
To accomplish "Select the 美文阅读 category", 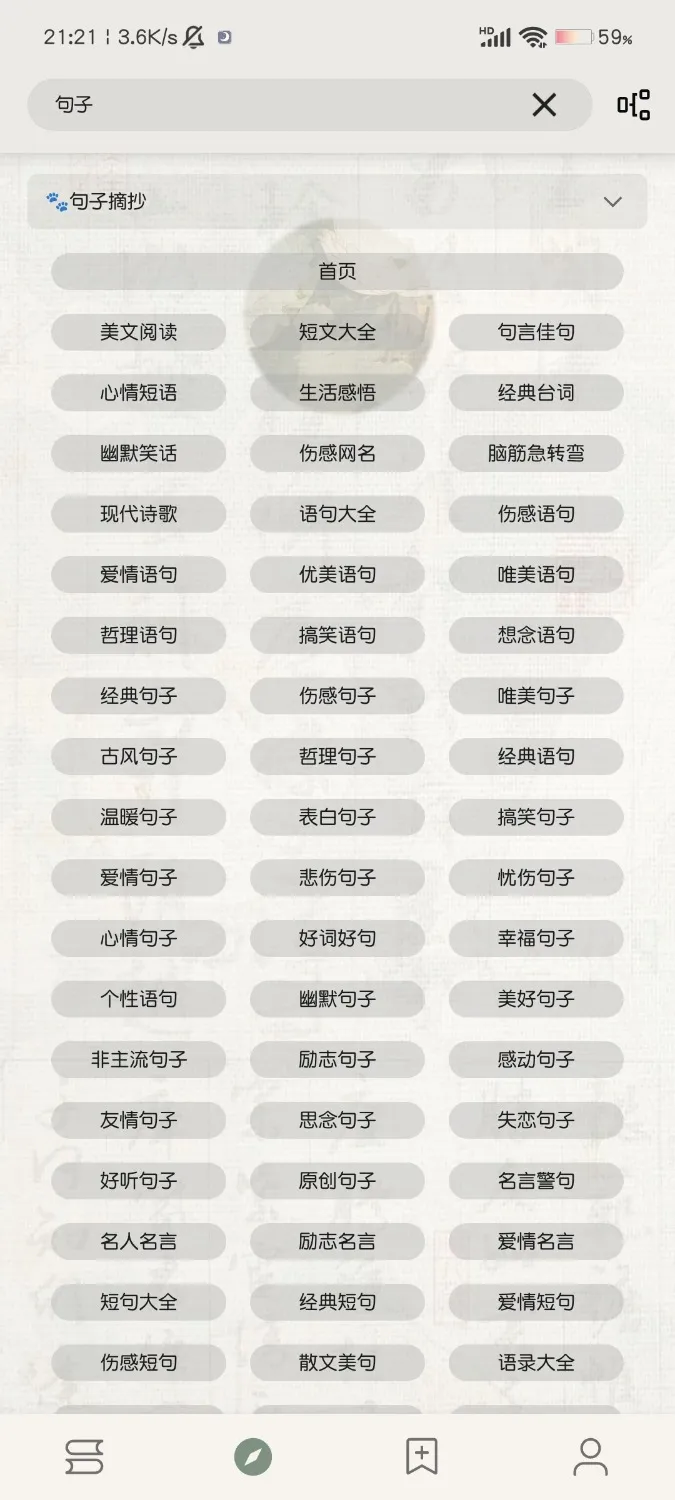I will tap(138, 332).
